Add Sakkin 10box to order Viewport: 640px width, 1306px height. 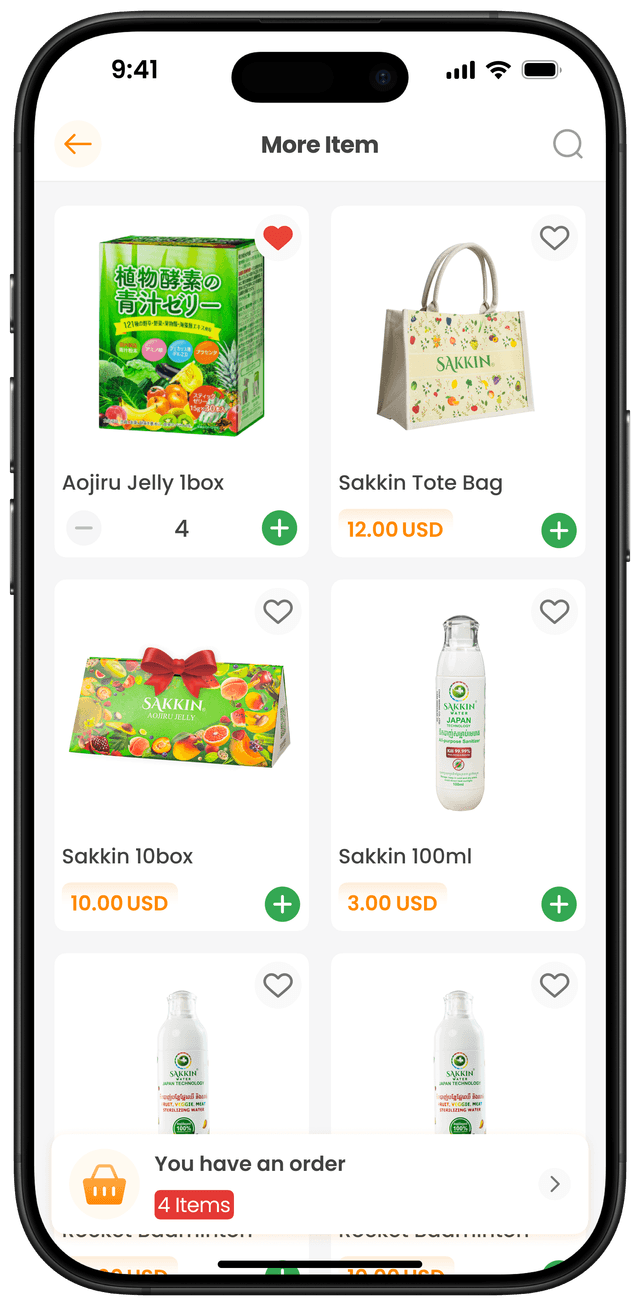click(282, 904)
